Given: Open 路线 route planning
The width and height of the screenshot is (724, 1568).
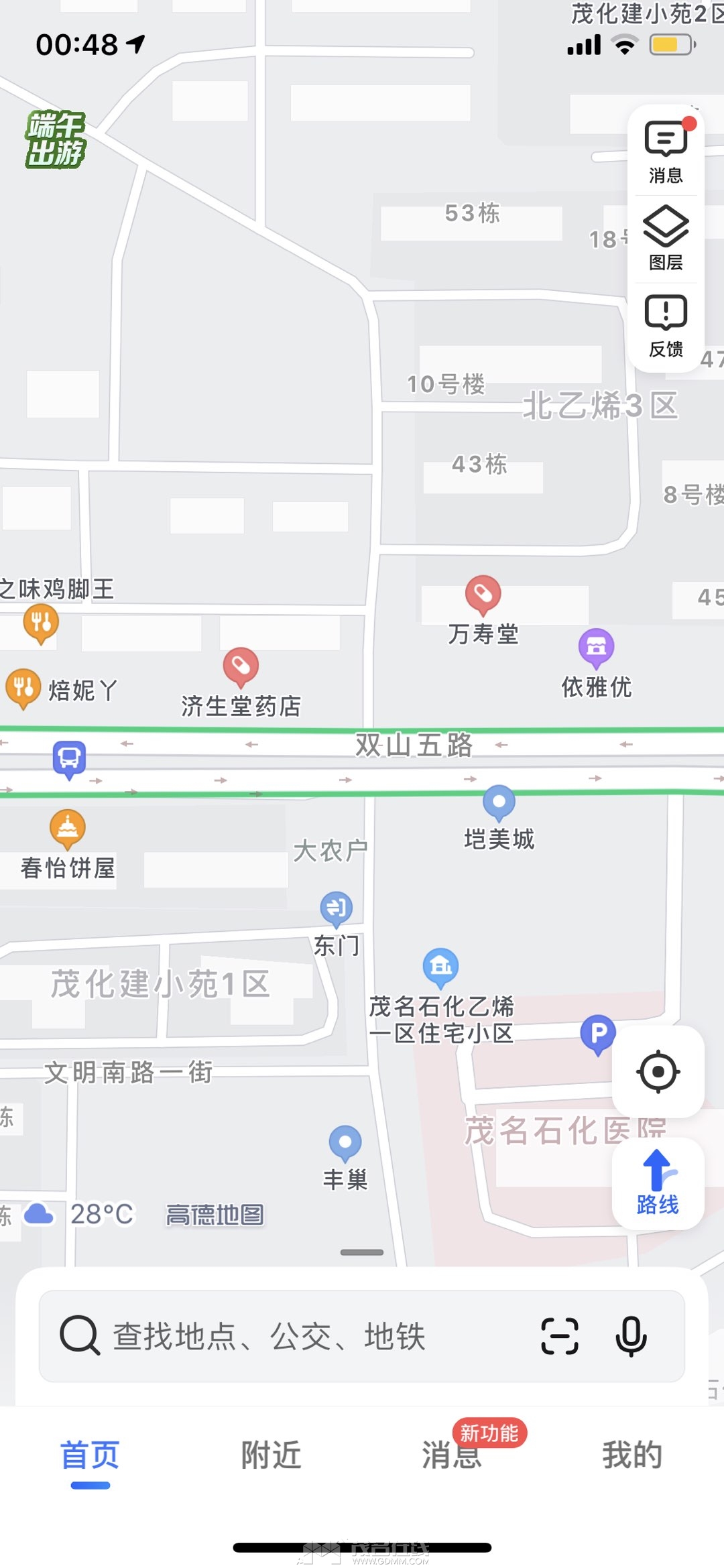Looking at the screenshot, I should pyautogui.click(x=658, y=1183).
